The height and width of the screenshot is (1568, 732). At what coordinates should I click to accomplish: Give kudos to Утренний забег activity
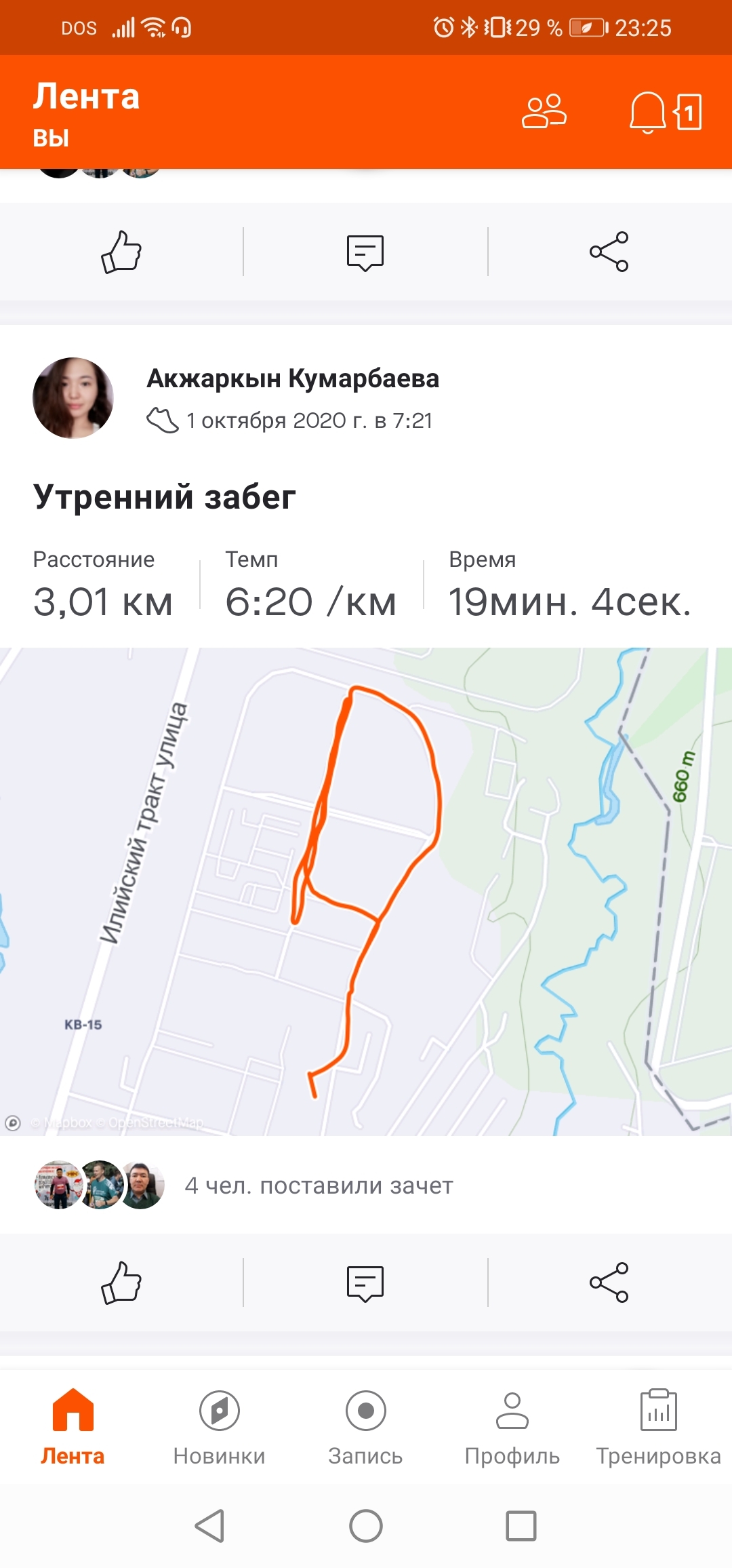(x=121, y=1282)
